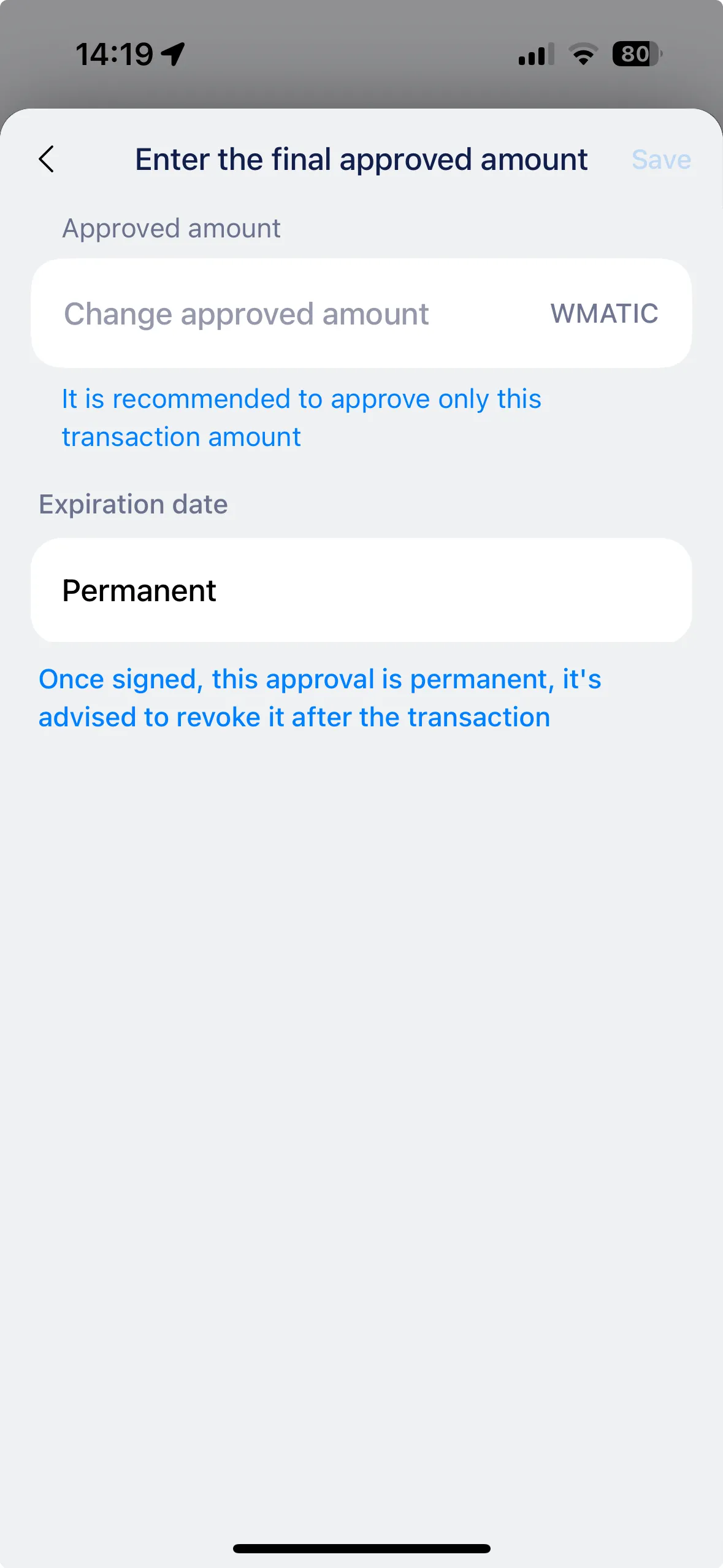This screenshot has width=723, height=1568.
Task: Tap the location services arrow in status bar
Action: (x=174, y=53)
